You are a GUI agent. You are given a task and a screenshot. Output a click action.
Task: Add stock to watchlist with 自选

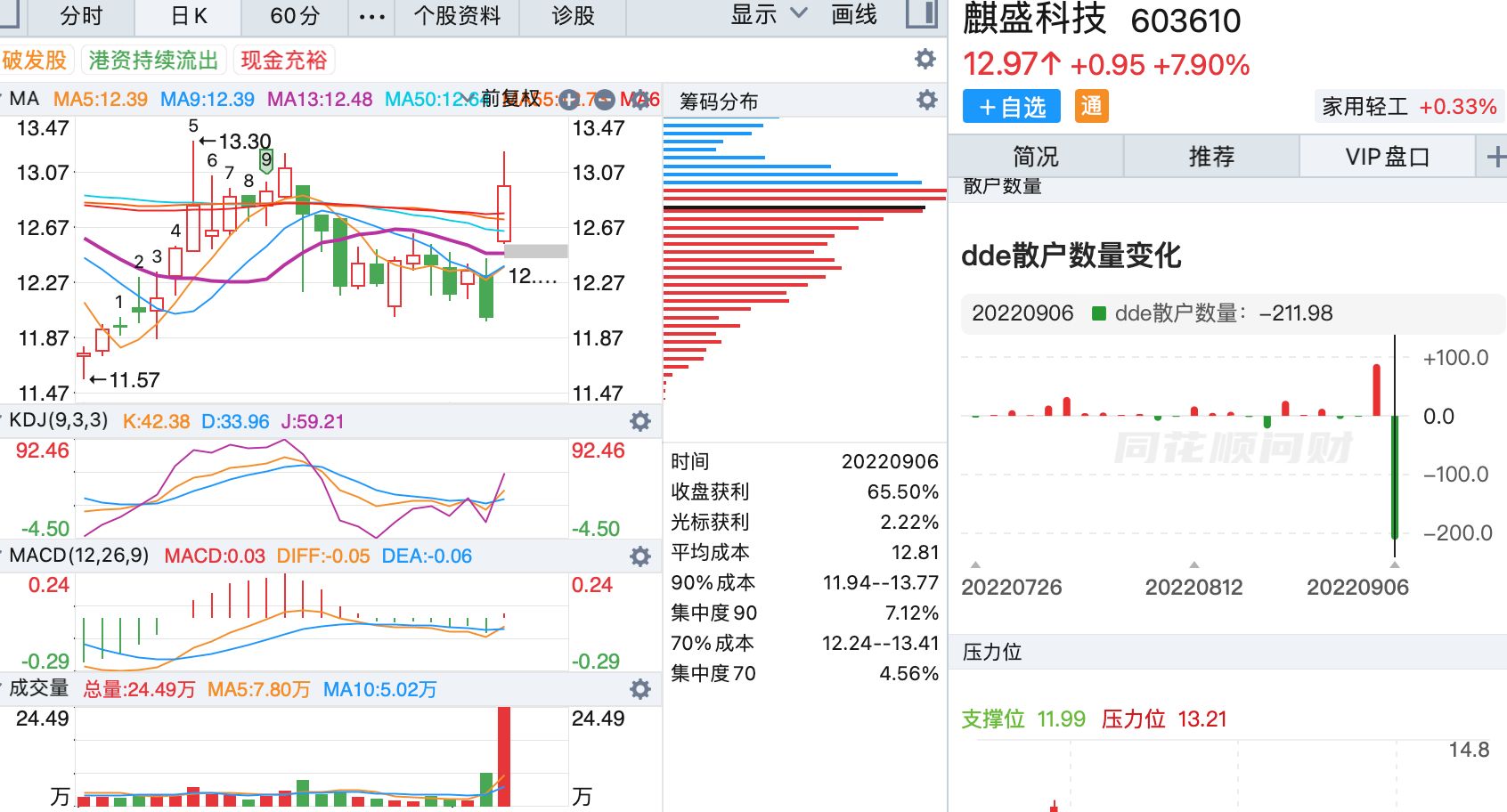[x=1012, y=107]
